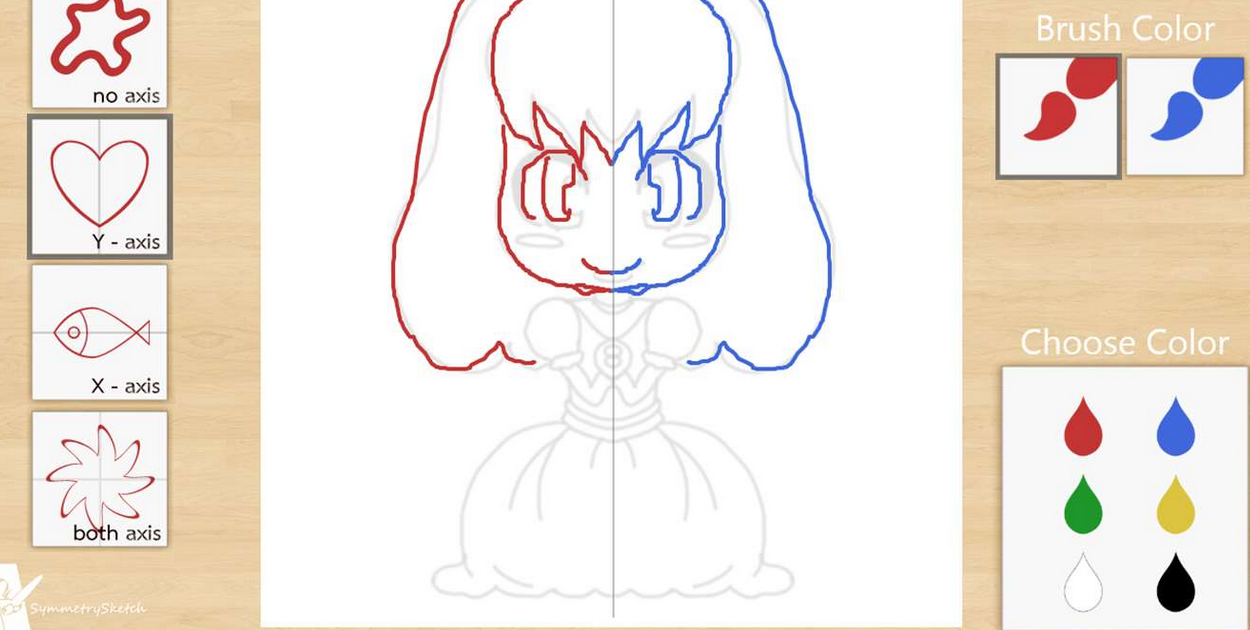The height and width of the screenshot is (630, 1250).
Task: Enable both axis symmetry mode
Action: pos(99,478)
